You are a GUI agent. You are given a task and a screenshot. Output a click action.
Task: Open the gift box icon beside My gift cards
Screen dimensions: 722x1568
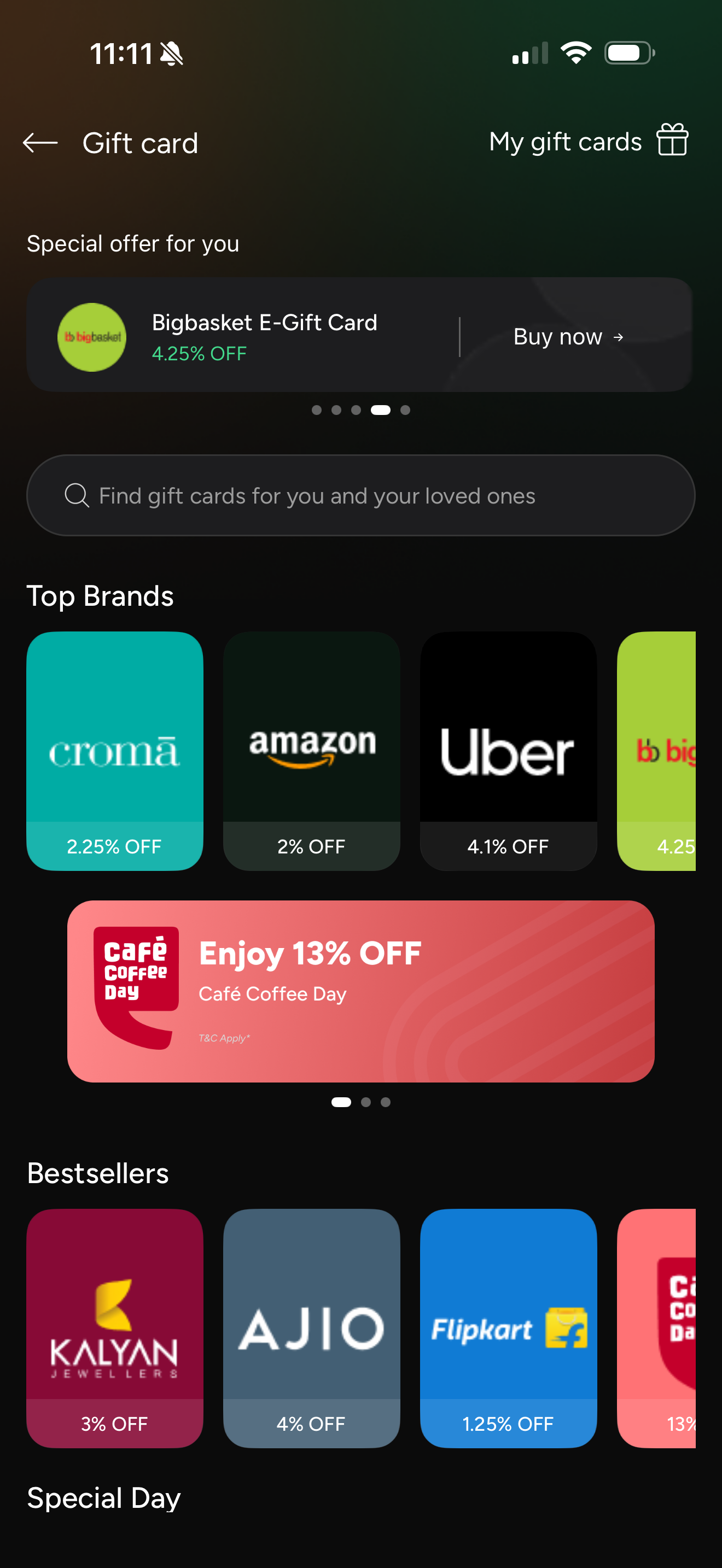tap(673, 141)
